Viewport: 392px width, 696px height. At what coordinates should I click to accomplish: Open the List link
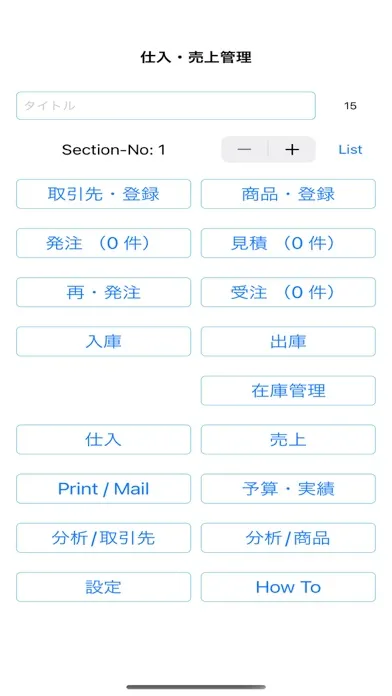(x=350, y=150)
